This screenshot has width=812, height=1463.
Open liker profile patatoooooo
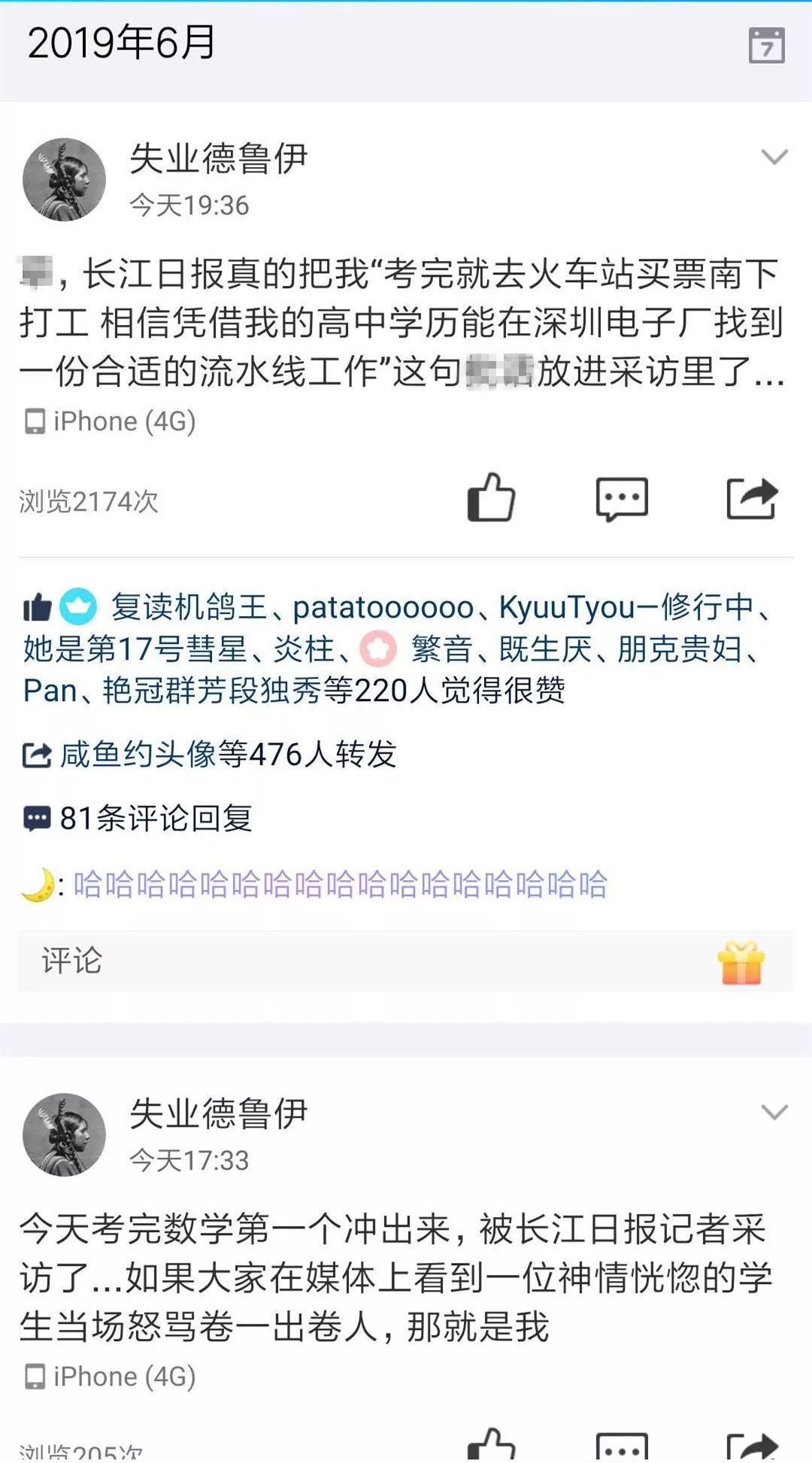[x=383, y=607]
